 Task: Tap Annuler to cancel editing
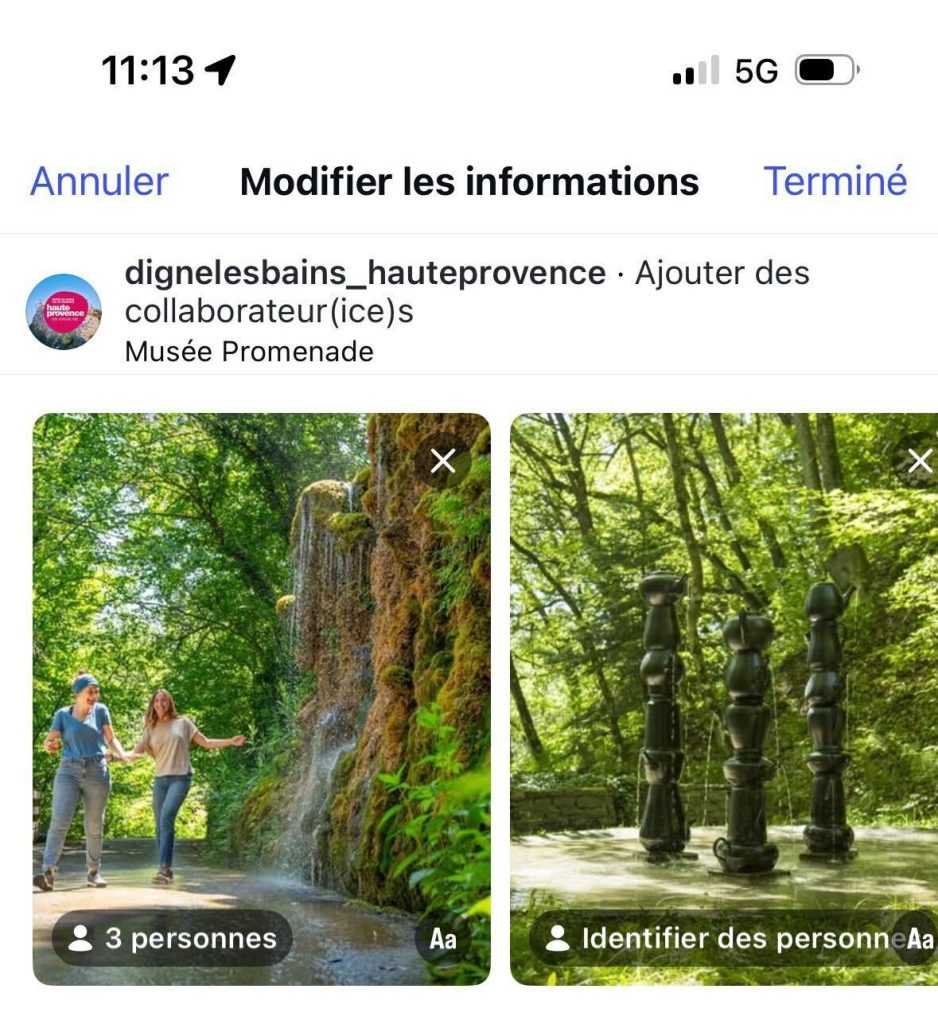(x=97, y=181)
